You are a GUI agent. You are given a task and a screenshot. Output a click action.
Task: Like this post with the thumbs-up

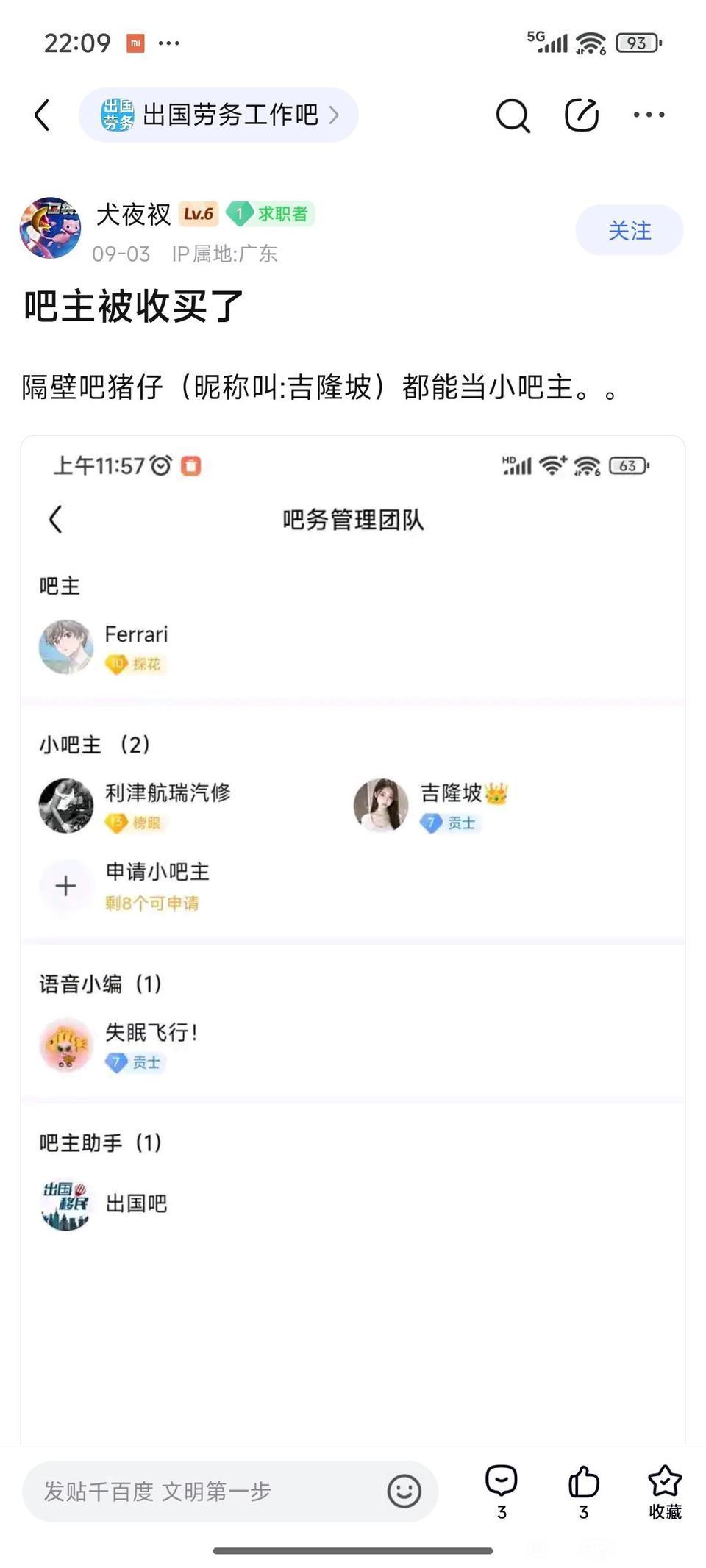(583, 1489)
